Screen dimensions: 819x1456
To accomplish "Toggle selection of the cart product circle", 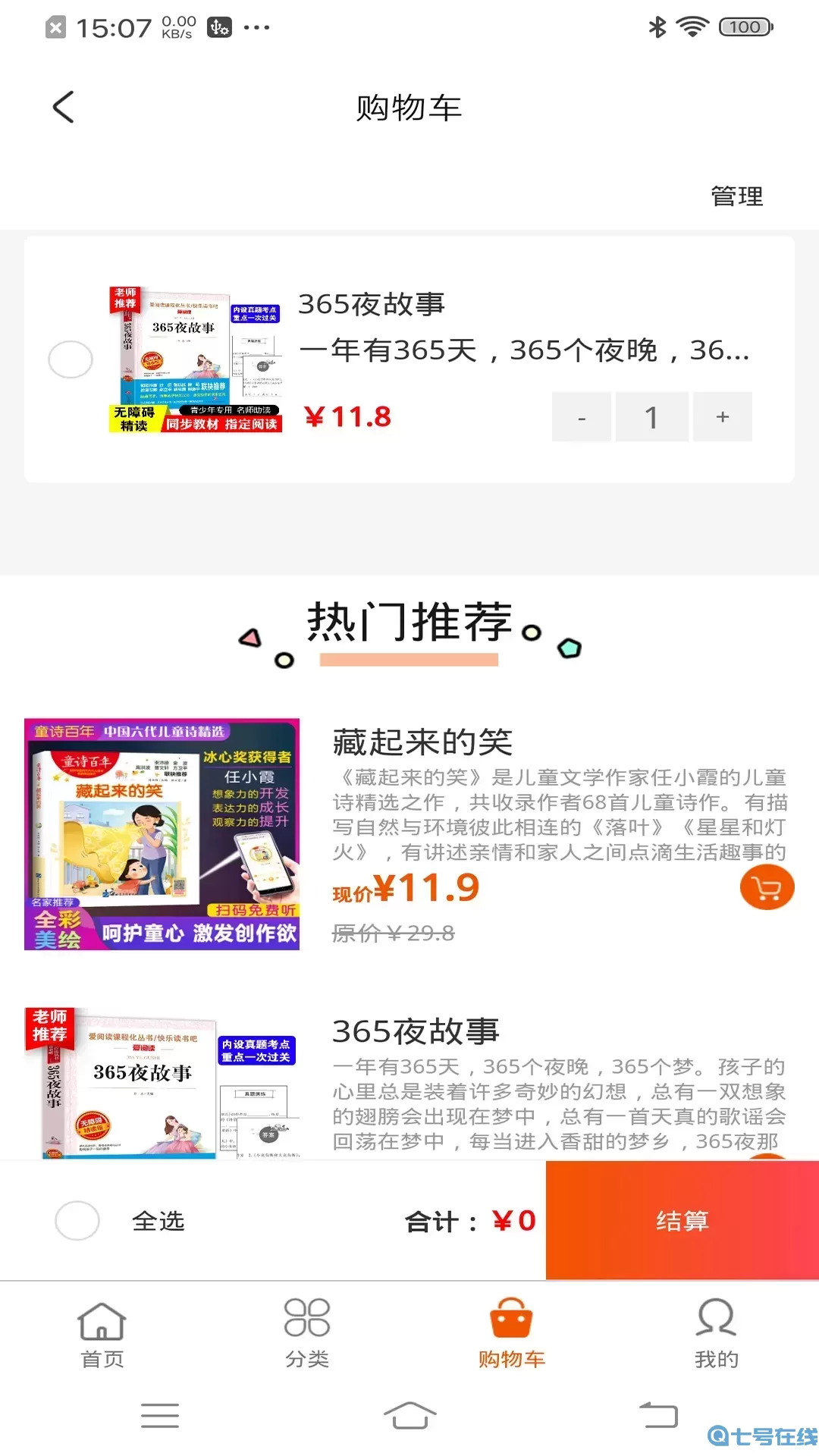I will click(x=70, y=359).
